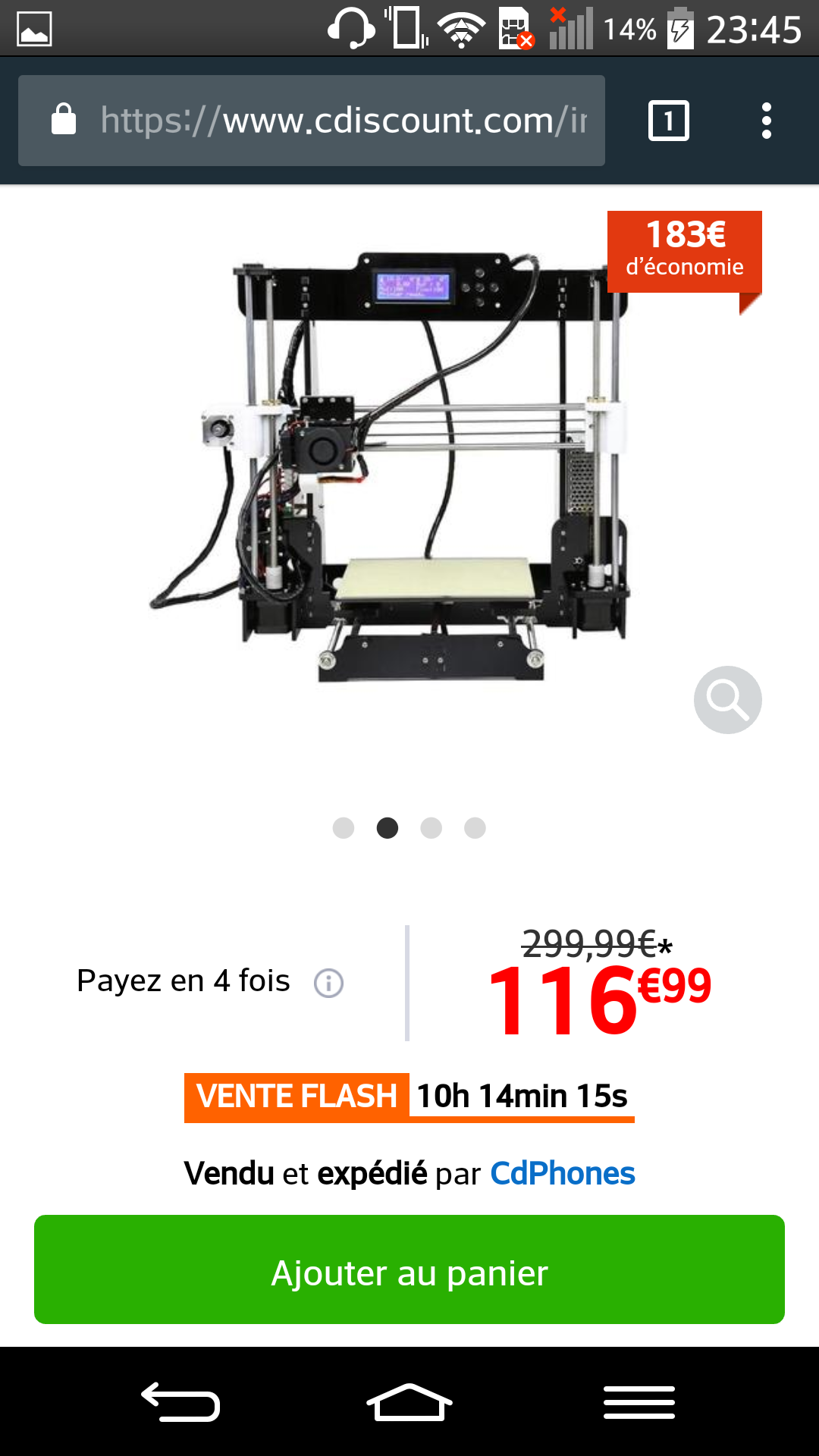Go to the home screen
The height and width of the screenshot is (1456, 819).
pyautogui.click(x=409, y=1401)
